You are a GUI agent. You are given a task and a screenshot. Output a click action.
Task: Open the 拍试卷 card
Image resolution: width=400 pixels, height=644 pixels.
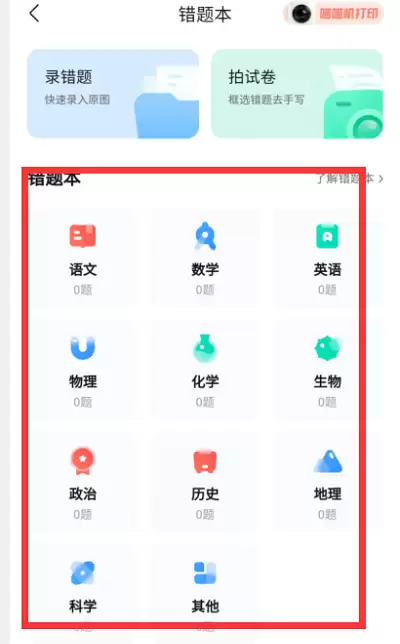[x=297, y=94]
